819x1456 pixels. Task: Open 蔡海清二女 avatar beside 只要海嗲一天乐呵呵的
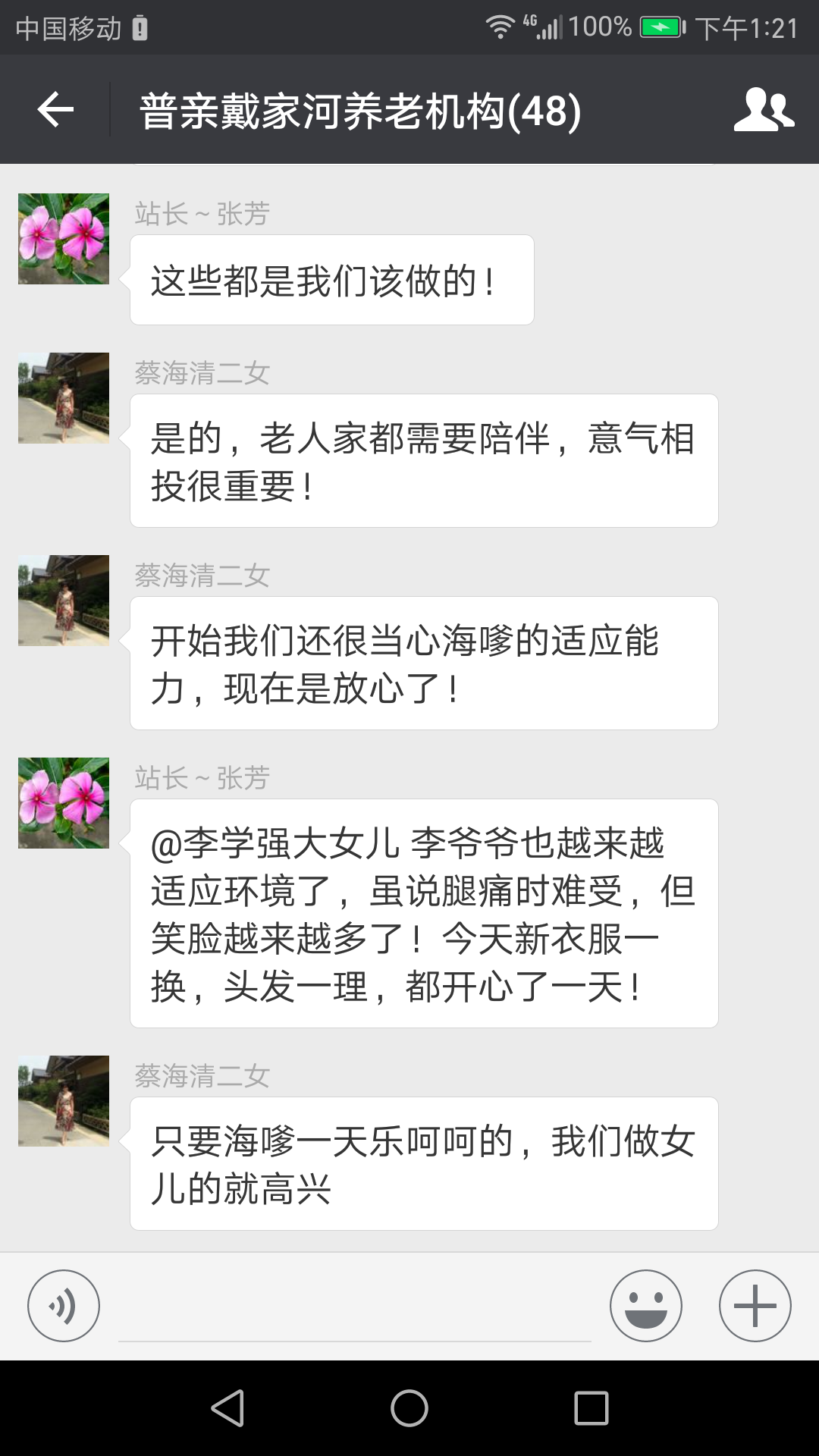[64, 1101]
